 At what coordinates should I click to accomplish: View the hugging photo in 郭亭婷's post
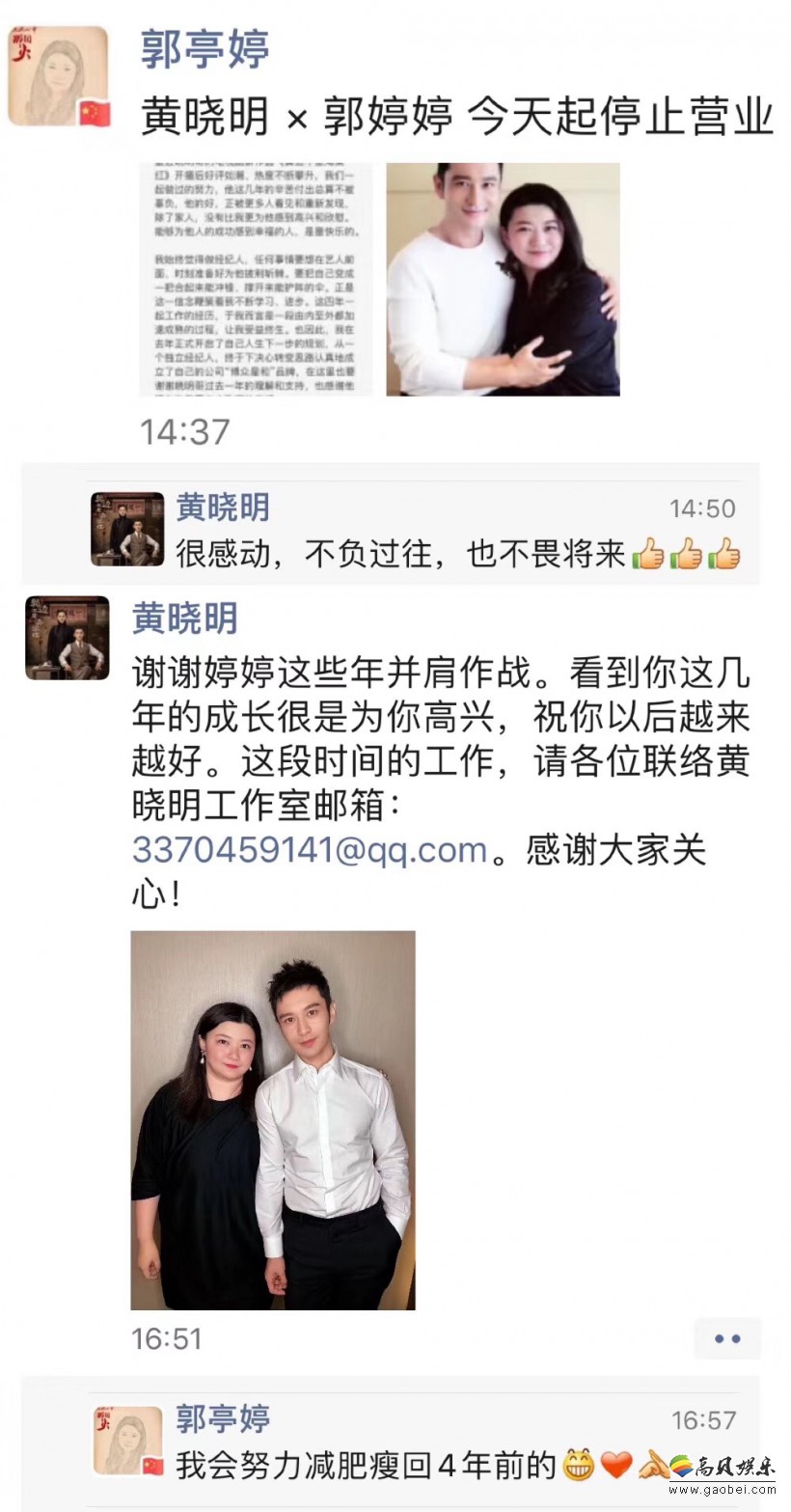pos(503,279)
